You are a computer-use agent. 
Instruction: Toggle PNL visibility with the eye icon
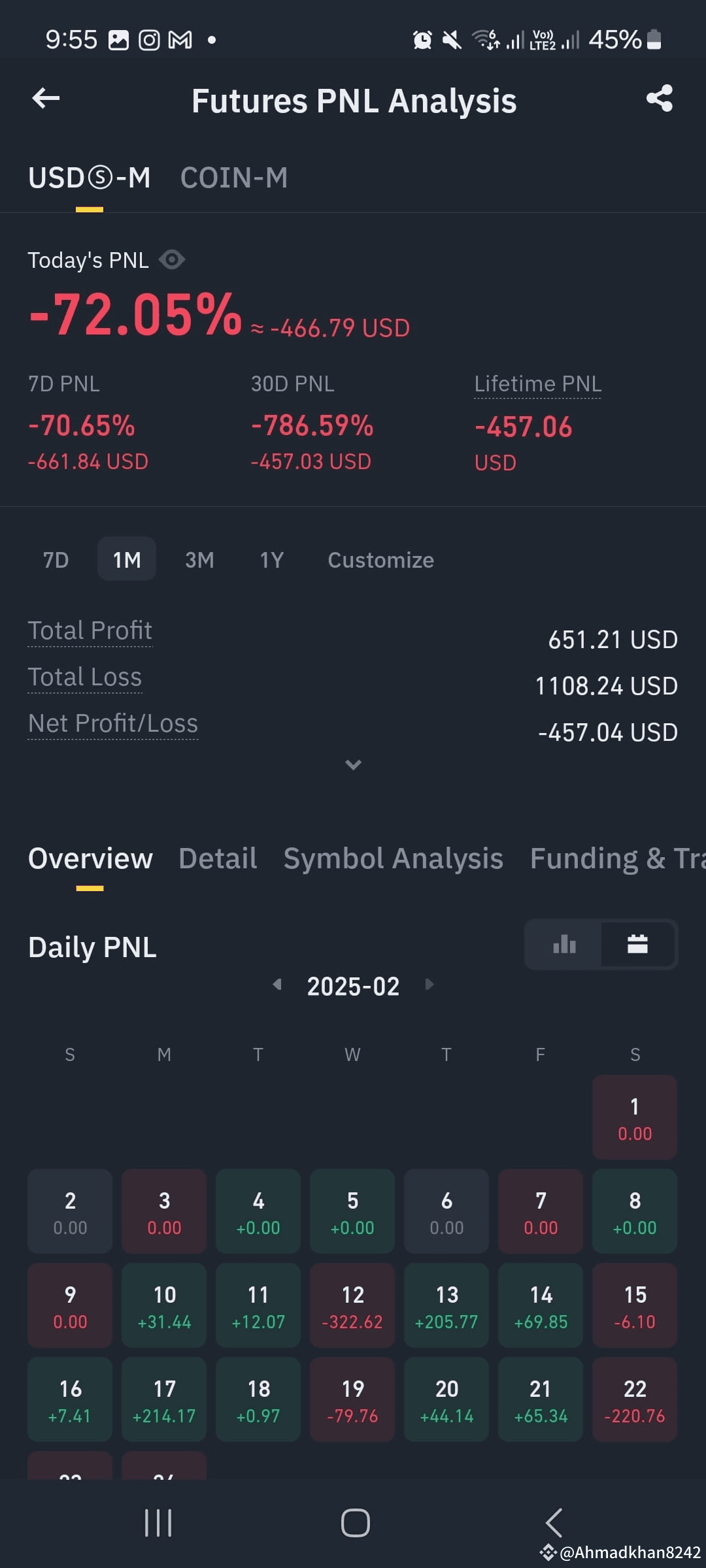coord(172,259)
